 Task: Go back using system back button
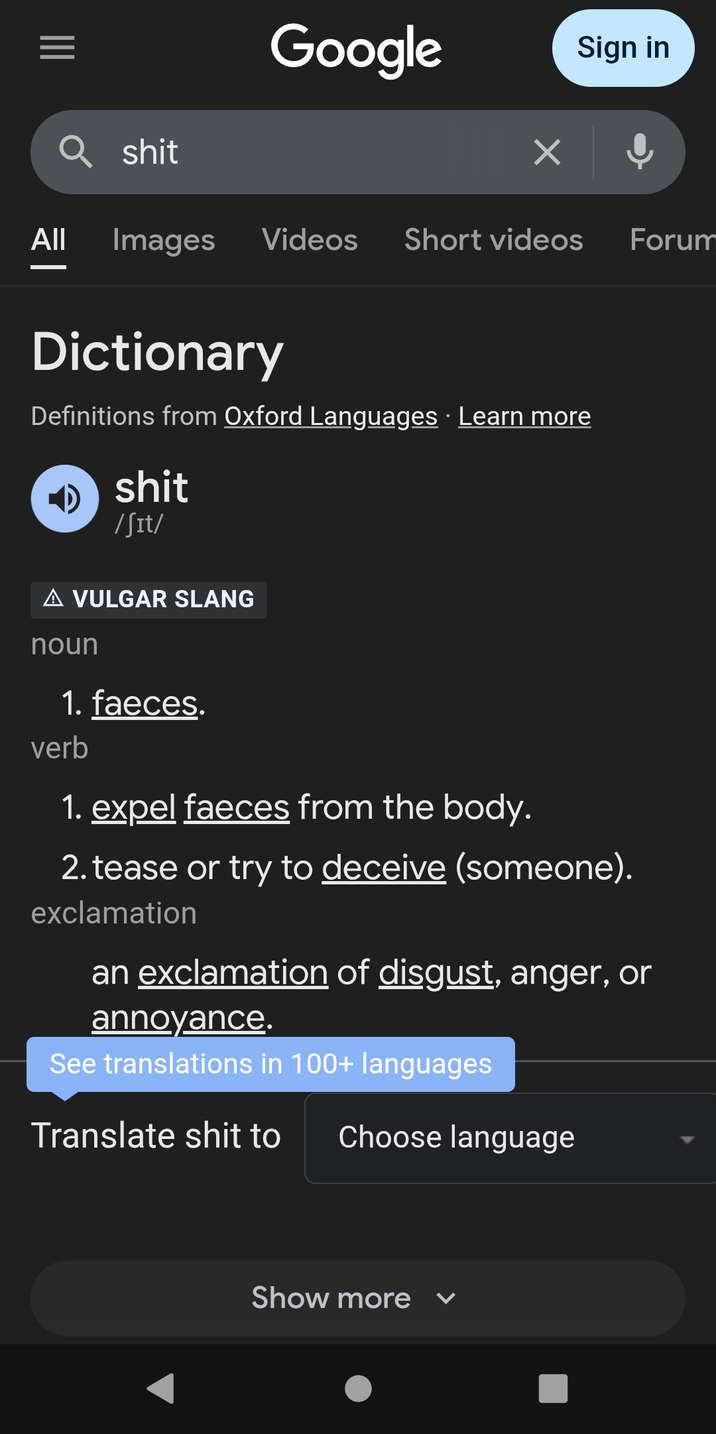point(160,1388)
